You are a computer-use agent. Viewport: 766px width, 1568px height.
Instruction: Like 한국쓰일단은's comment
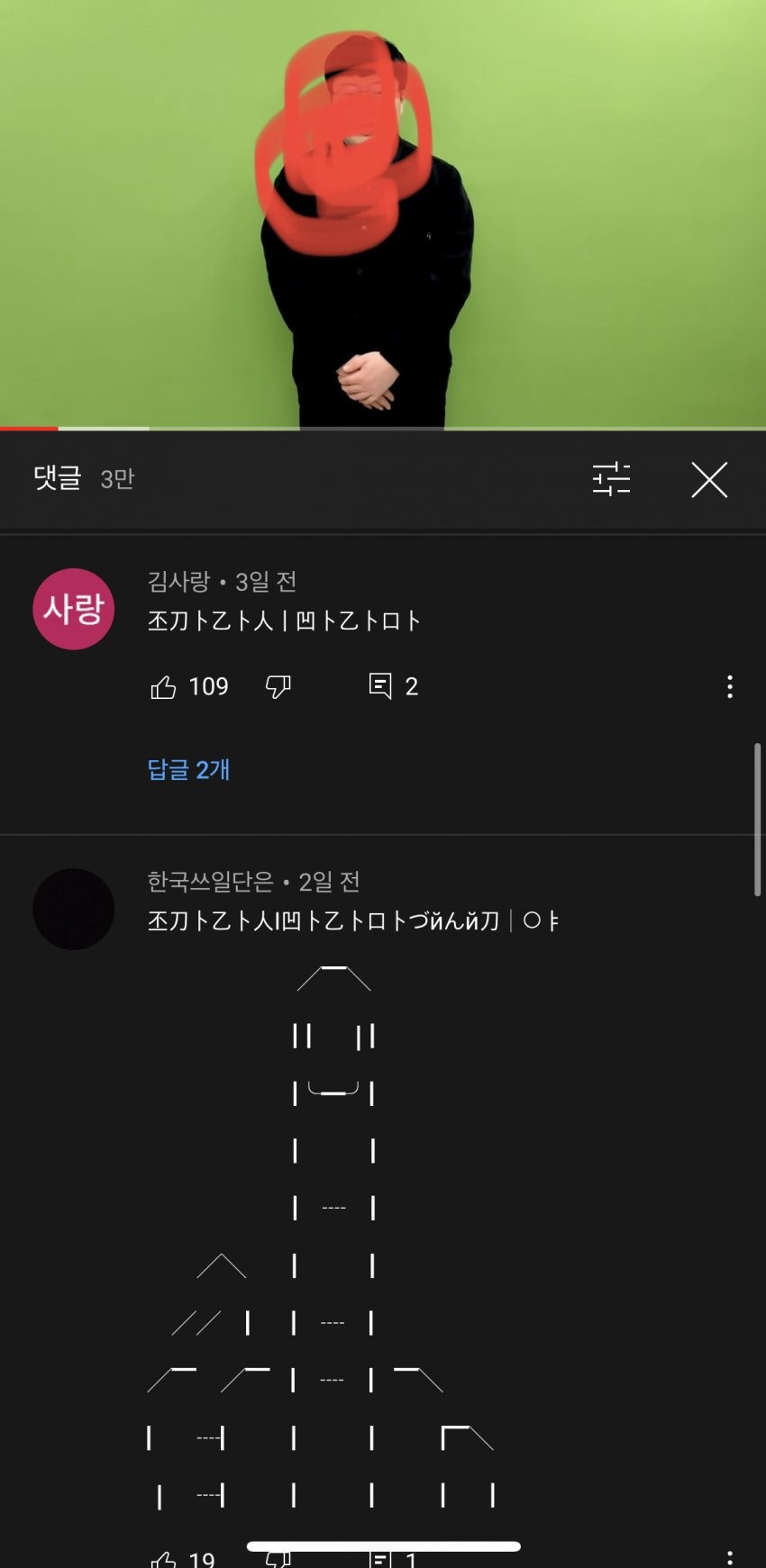pos(163,1559)
